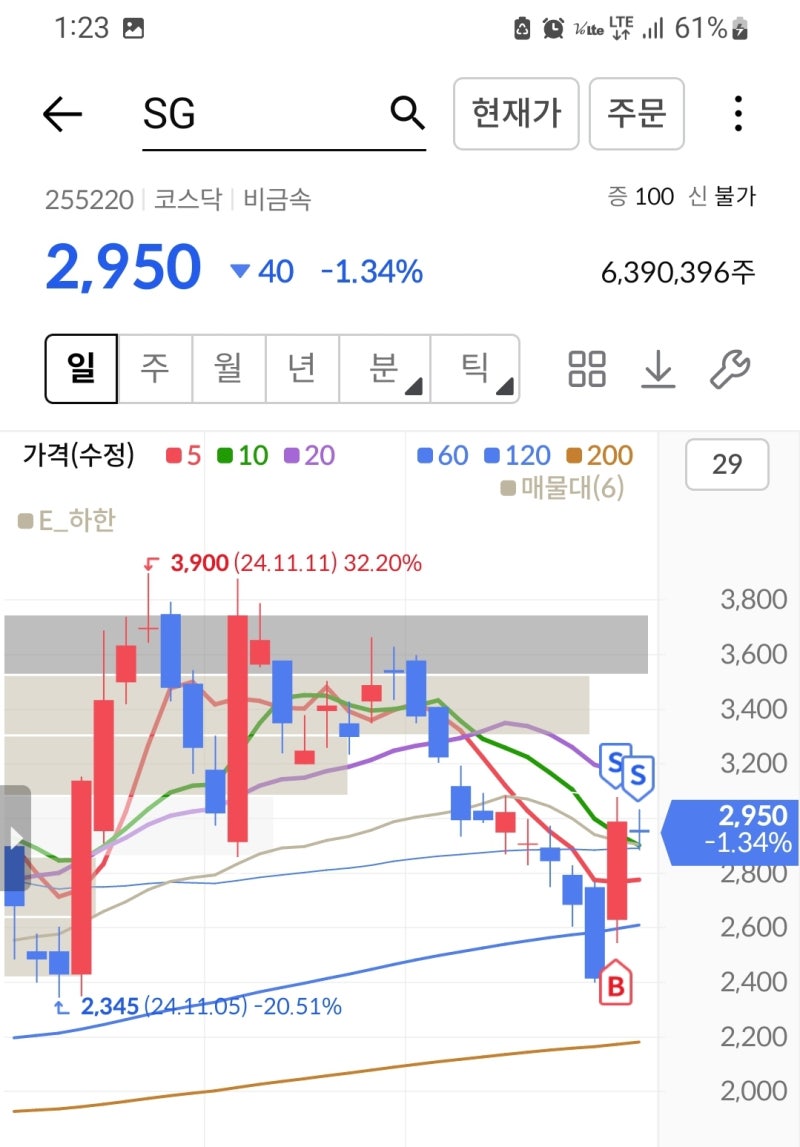Click the search magnifier icon
800x1147 pixels.
click(405, 113)
